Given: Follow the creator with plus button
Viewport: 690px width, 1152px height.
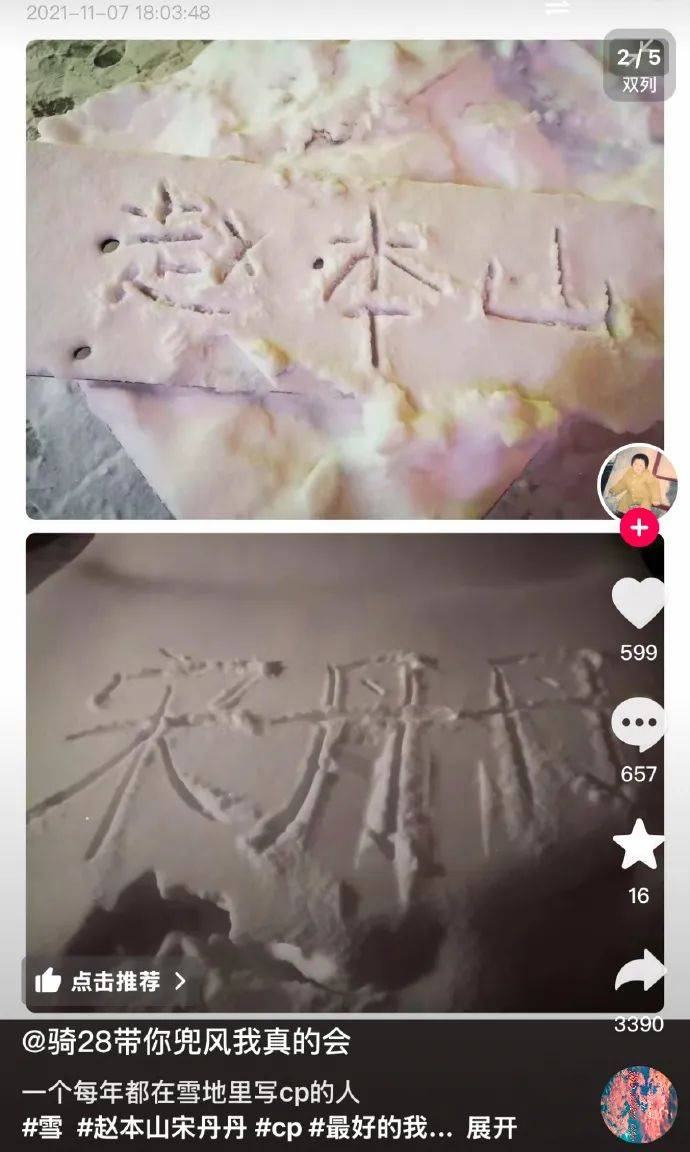Looking at the screenshot, I should pyautogui.click(x=639, y=527).
